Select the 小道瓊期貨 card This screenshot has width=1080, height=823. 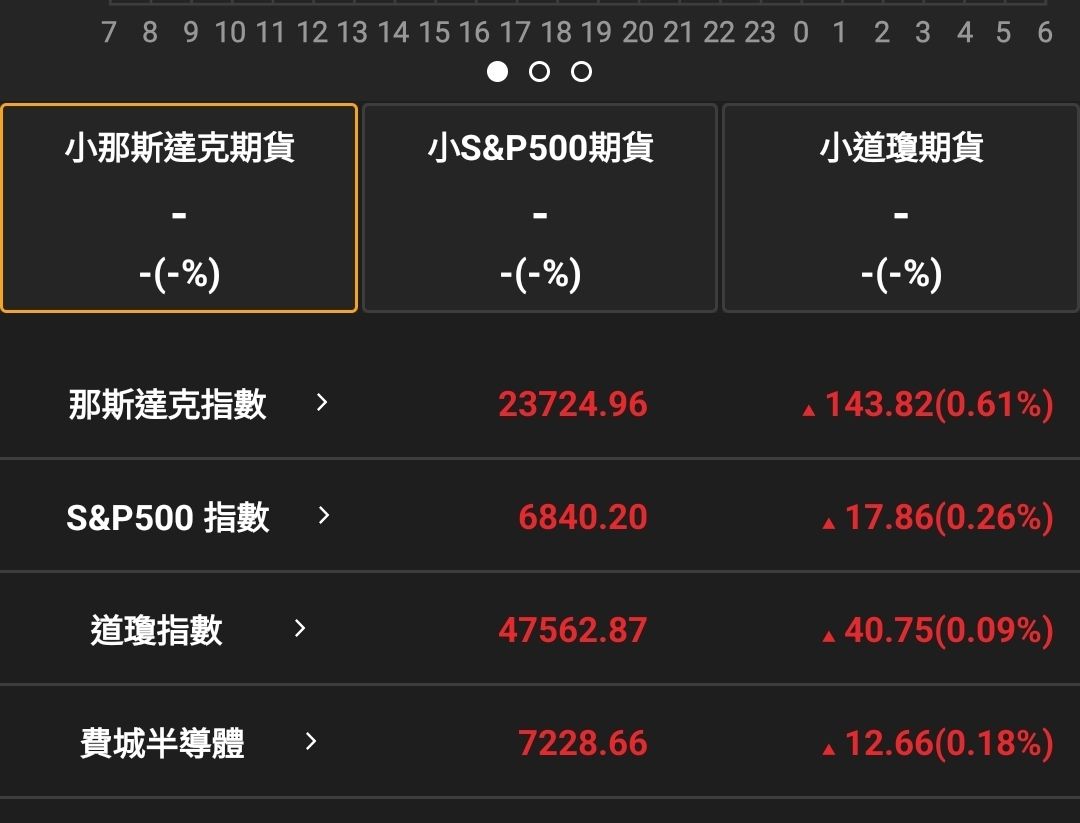coord(901,208)
